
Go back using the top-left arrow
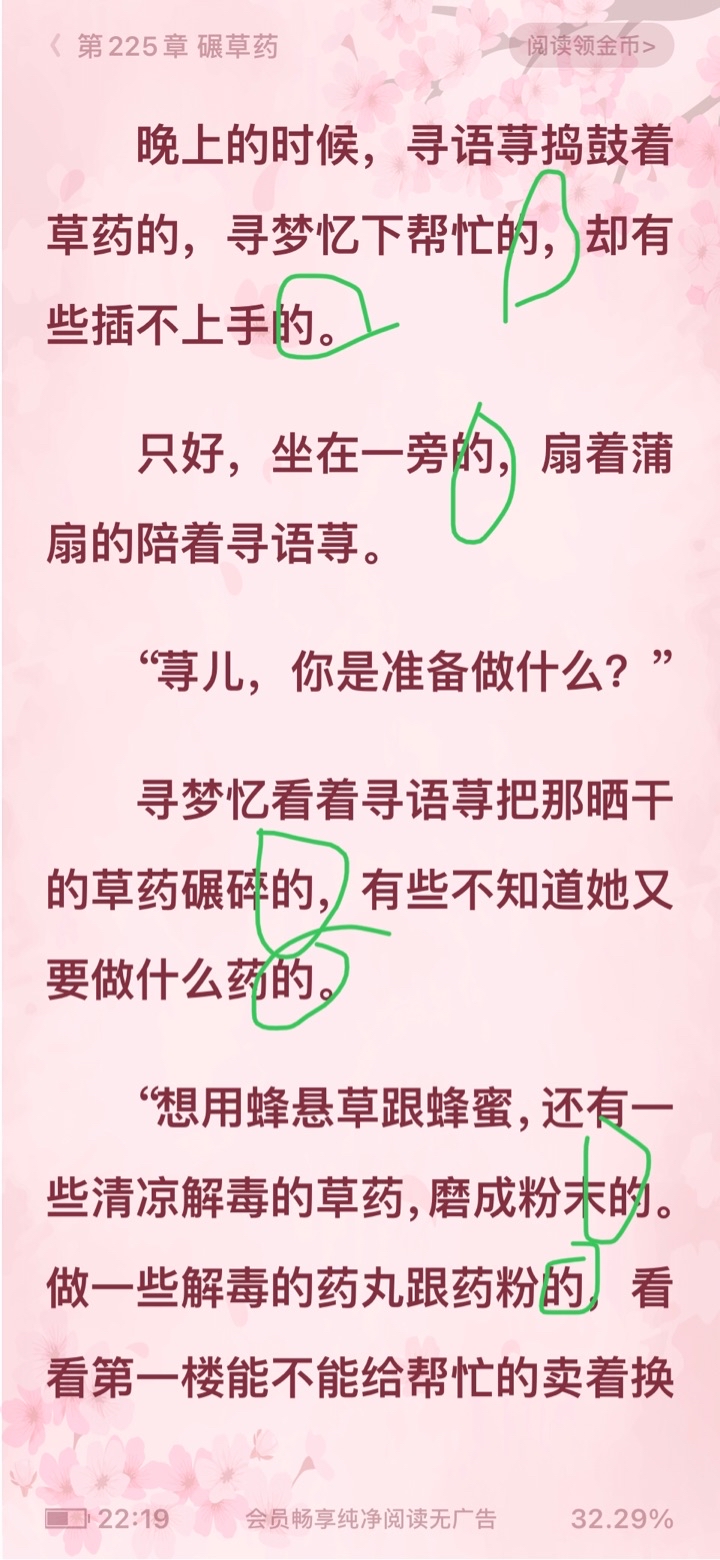(55, 47)
